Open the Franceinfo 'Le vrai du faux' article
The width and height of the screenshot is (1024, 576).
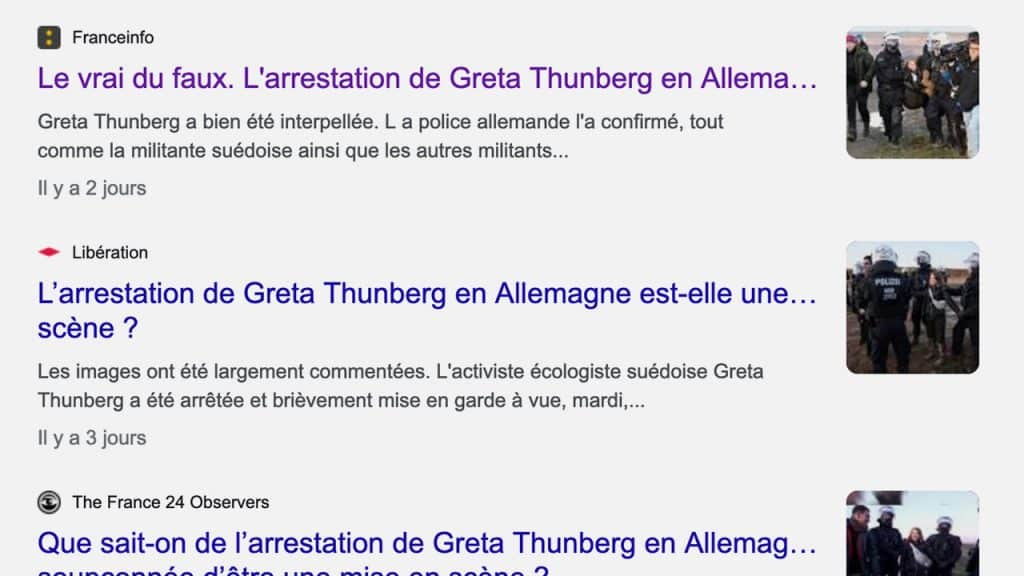point(427,79)
